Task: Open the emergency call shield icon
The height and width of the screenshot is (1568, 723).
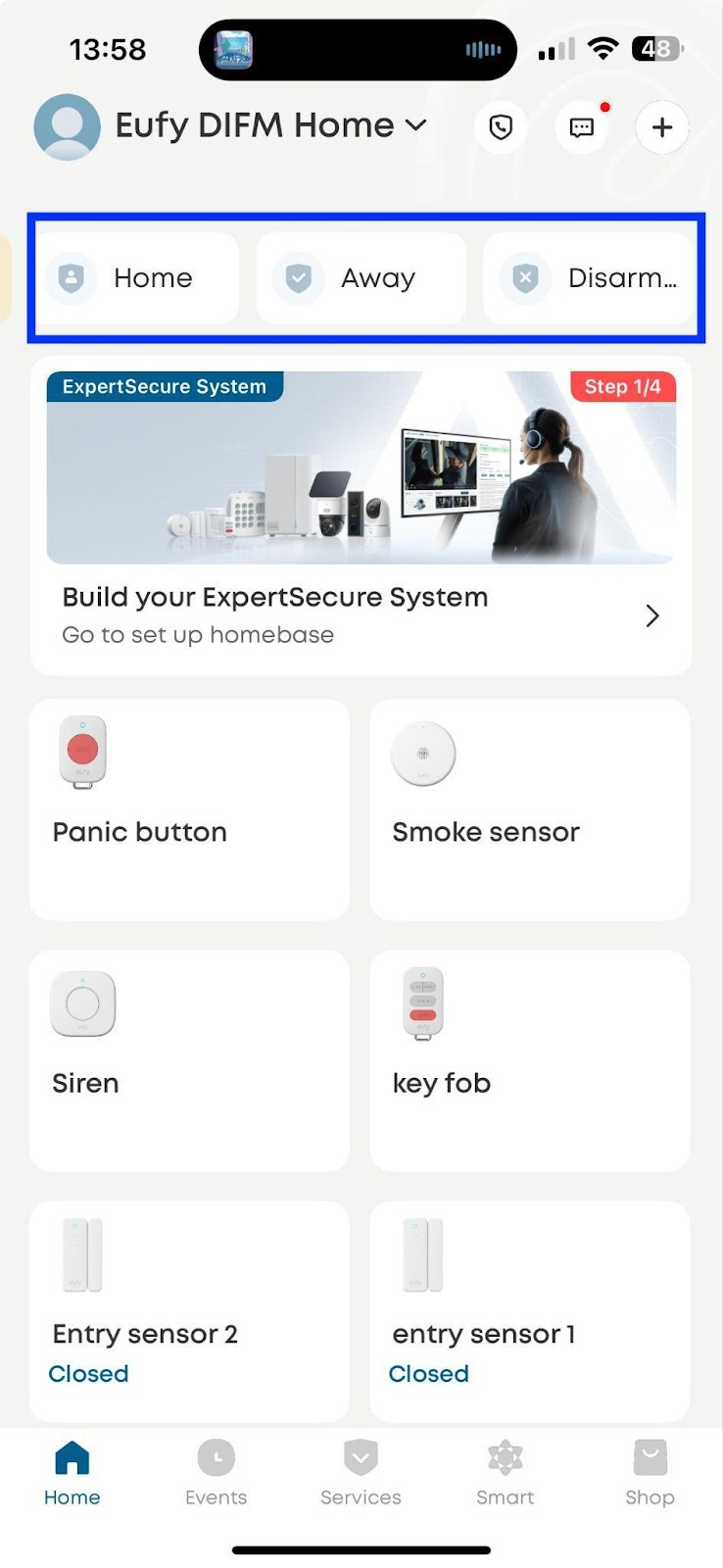Action: 501,127
